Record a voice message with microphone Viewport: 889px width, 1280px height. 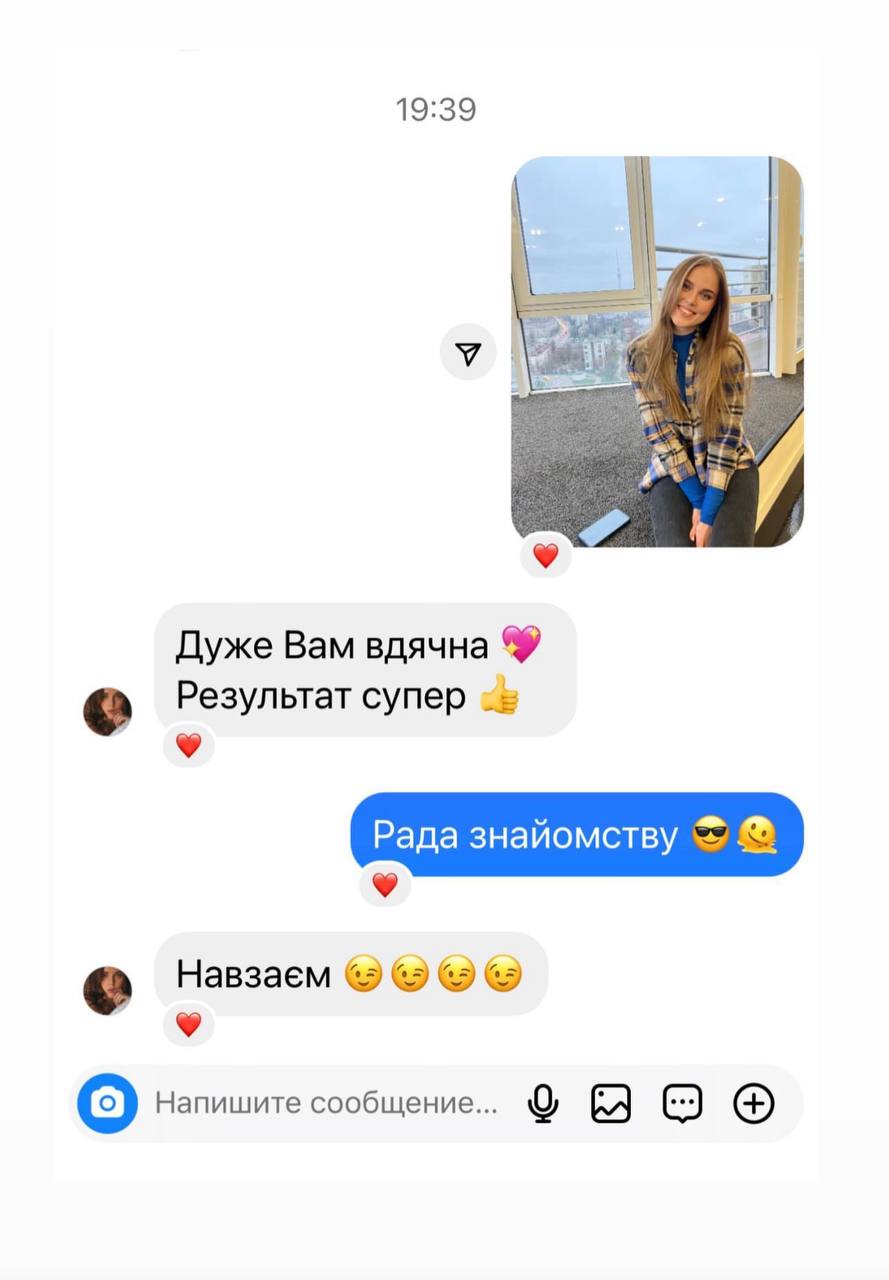[543, 1104]
